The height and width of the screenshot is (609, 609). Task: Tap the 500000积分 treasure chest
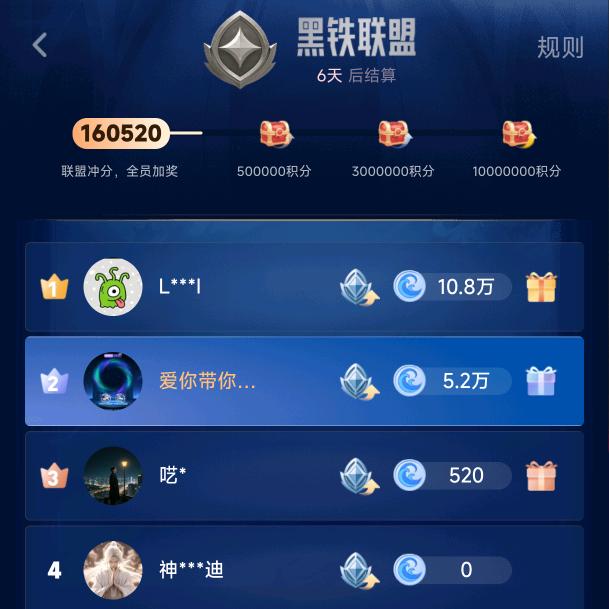tap(274, 133)
